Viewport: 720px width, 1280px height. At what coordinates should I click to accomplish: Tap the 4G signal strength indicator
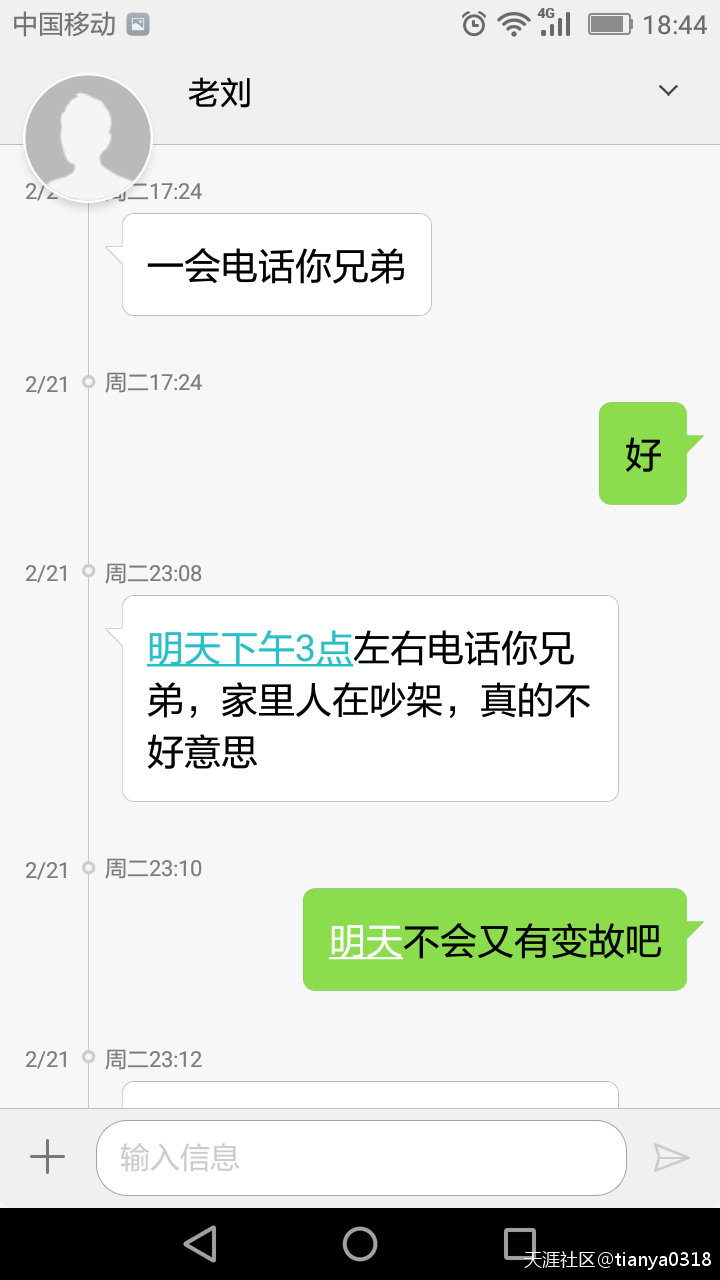[x=556, y=23]
